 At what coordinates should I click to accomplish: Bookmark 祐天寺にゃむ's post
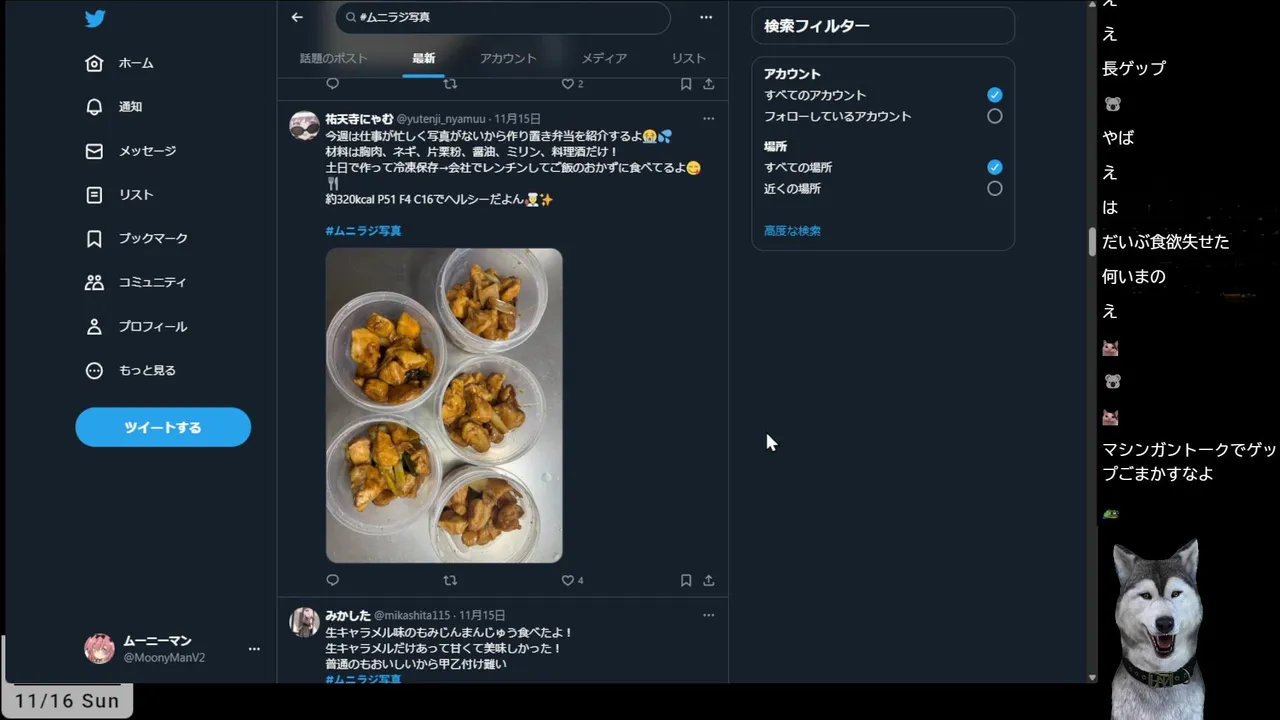click(x=686, y=580)
